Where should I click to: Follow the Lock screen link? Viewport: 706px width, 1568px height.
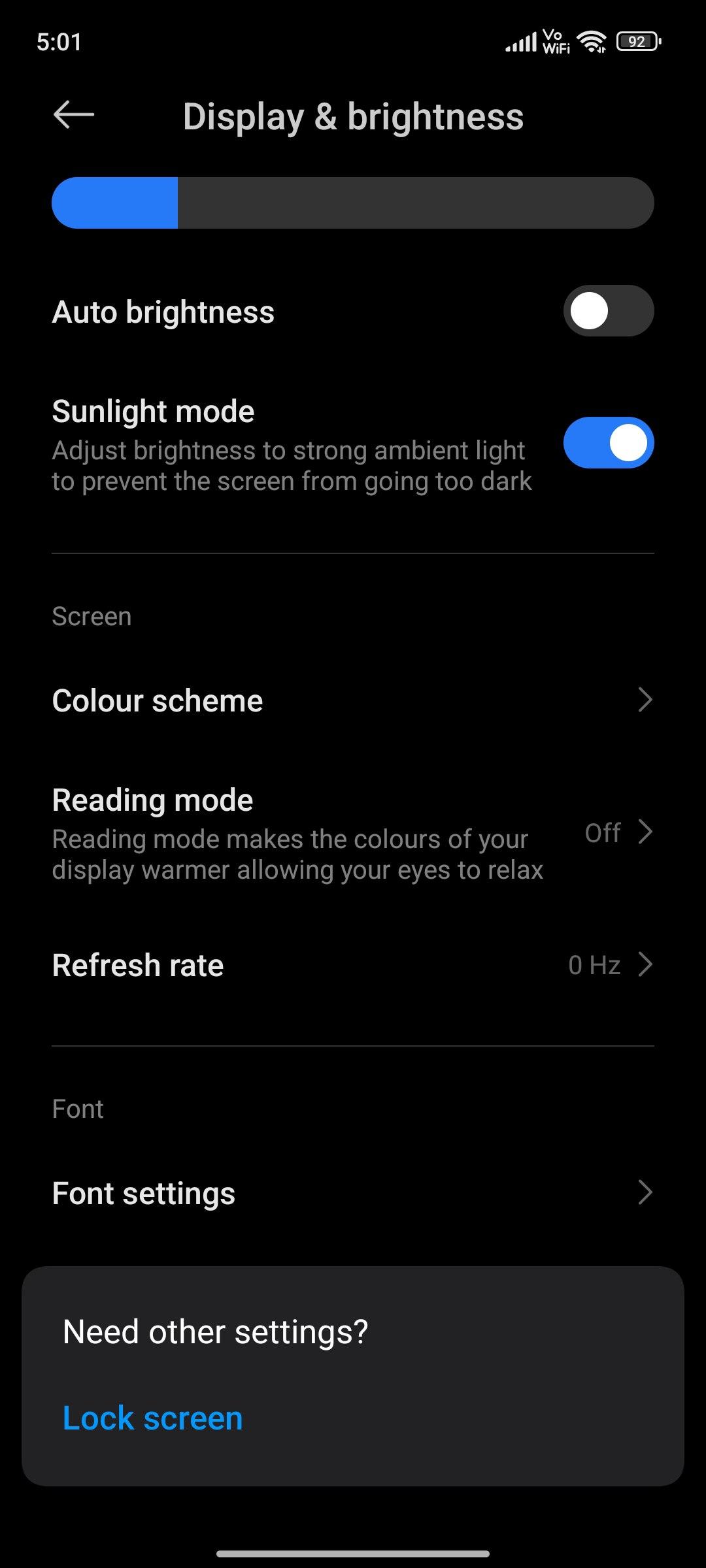pos(153,1418)
